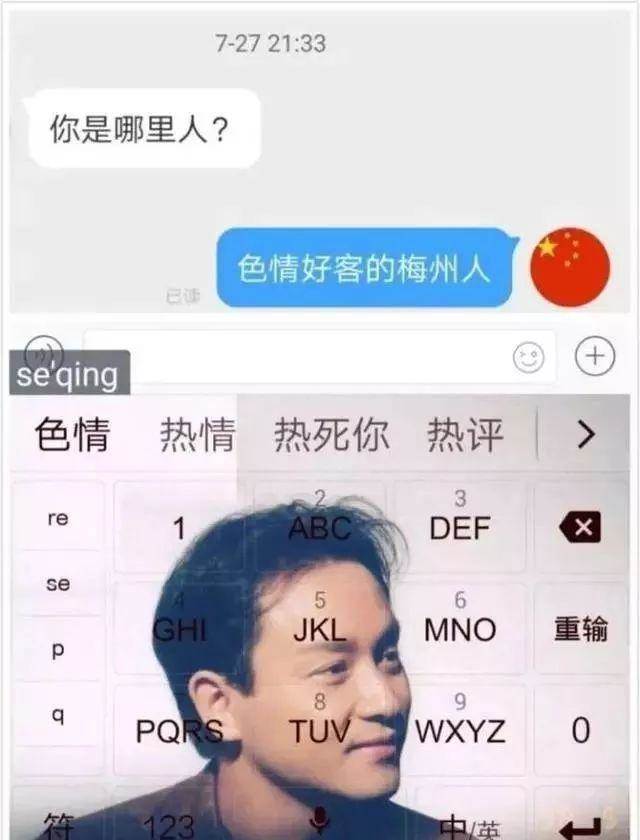This screenshot has width=640, height=840.
Task: Choose the candidate 热死你
Action: point(331,436)
